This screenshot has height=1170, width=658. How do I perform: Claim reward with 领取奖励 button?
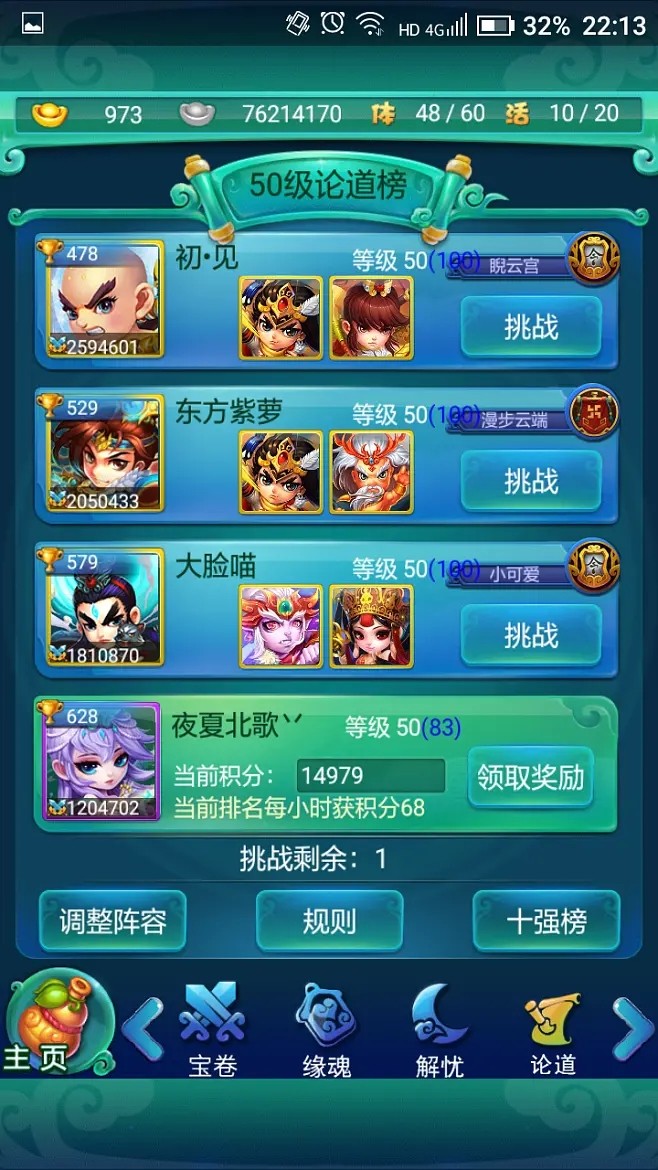[x=530, y=777]
